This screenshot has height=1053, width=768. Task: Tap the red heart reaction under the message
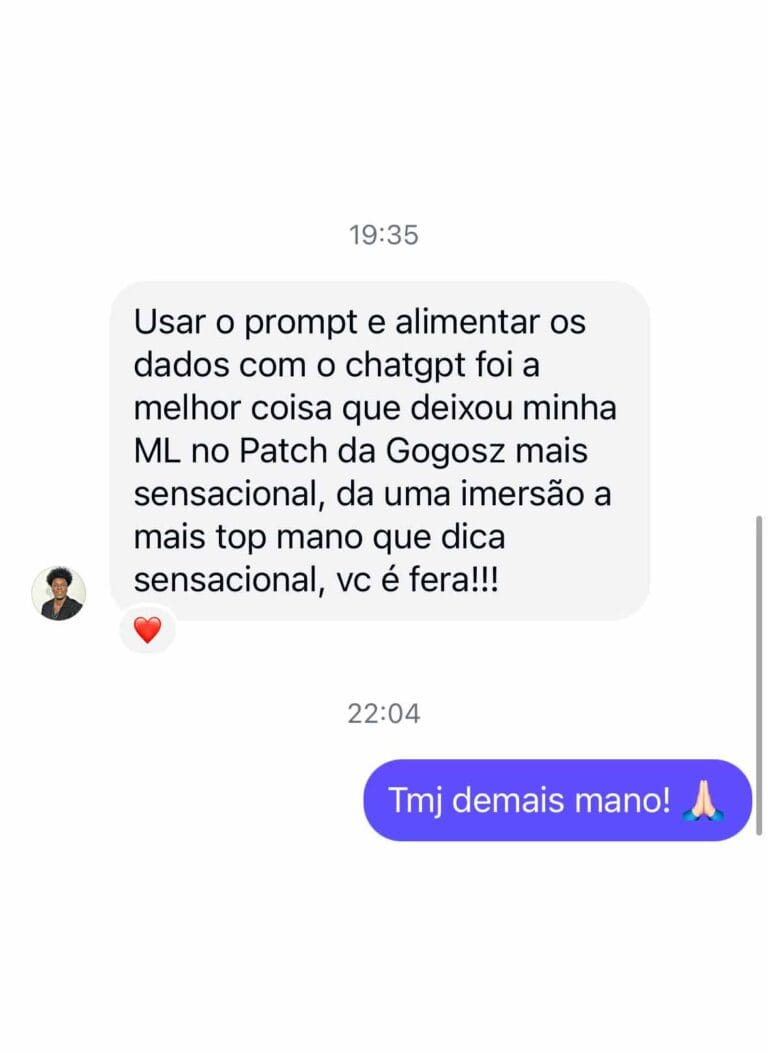pyautogui.click(x=147, y=630)
